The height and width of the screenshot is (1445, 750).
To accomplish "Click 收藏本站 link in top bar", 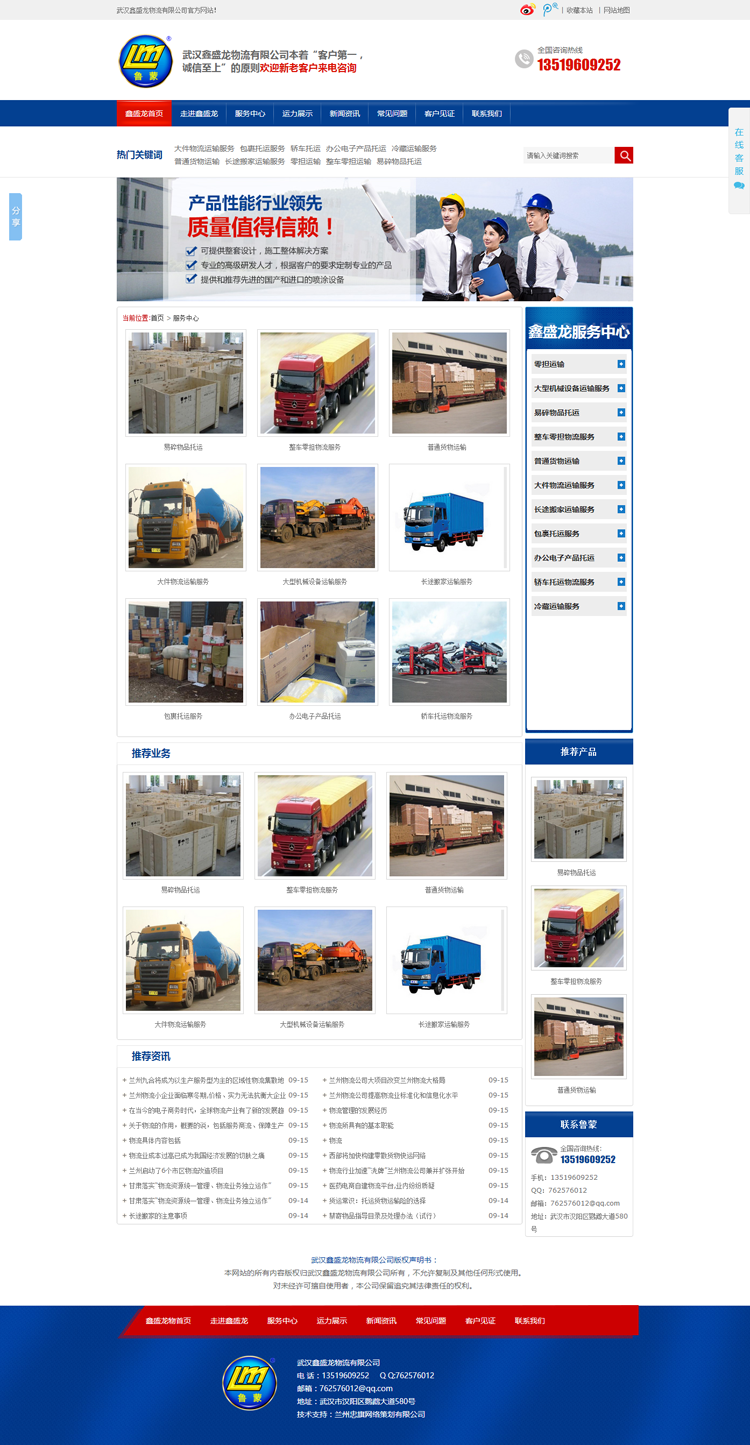I will click(579, 10).
